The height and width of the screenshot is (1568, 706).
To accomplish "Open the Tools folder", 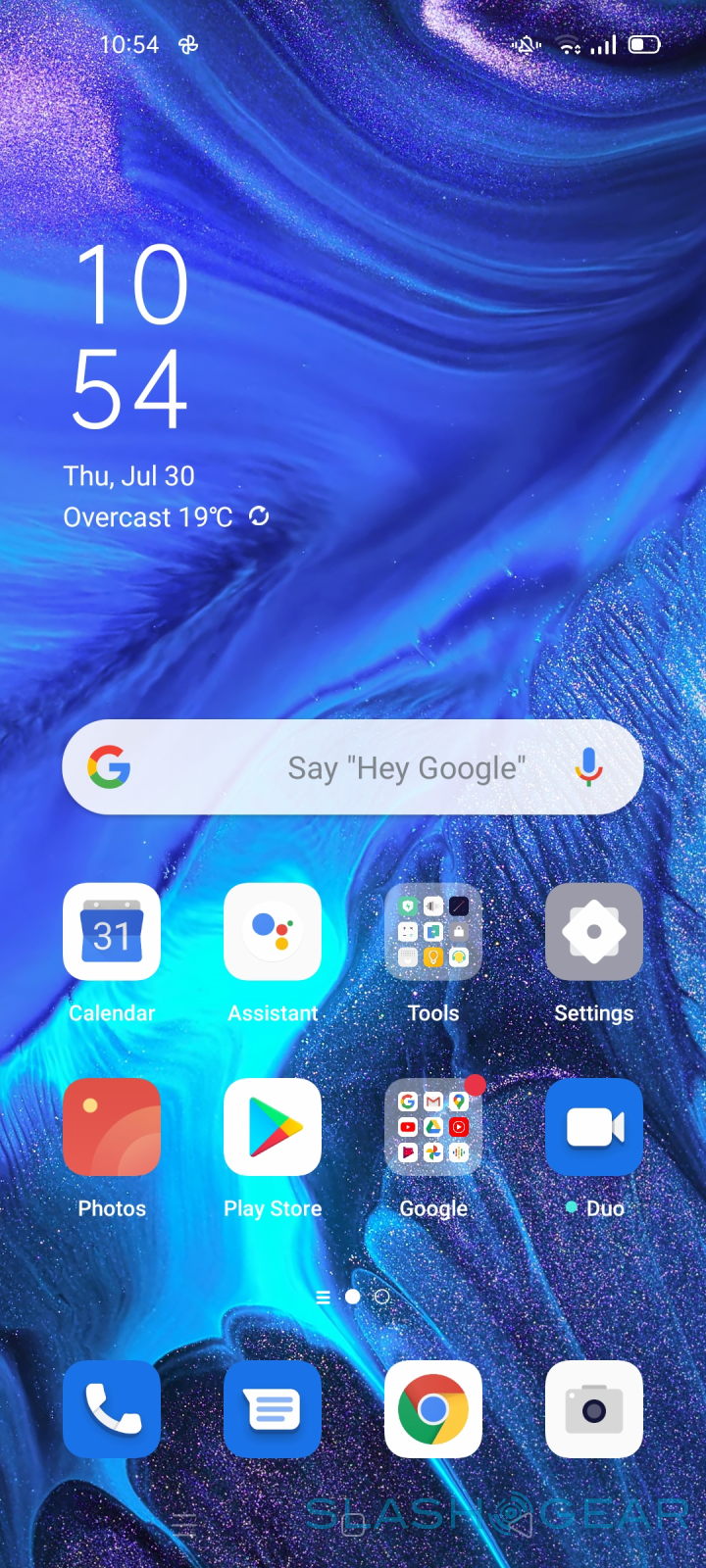I will pos(433,933).
